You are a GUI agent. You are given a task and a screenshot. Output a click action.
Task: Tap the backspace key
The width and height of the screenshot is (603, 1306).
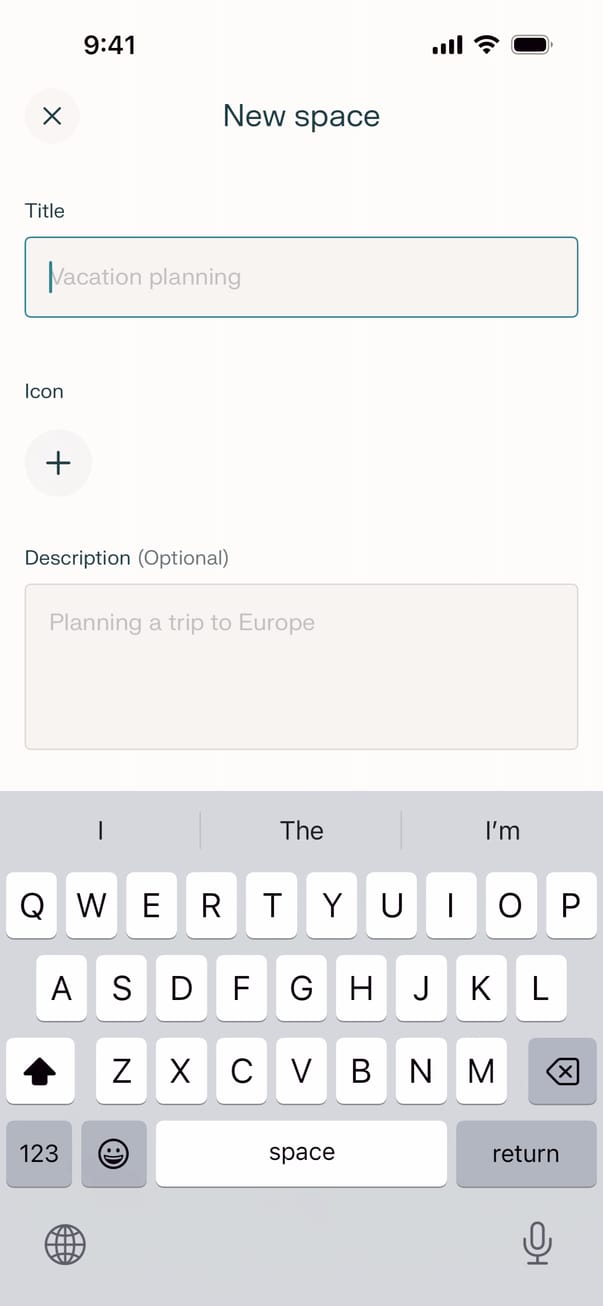[562, 1071]
